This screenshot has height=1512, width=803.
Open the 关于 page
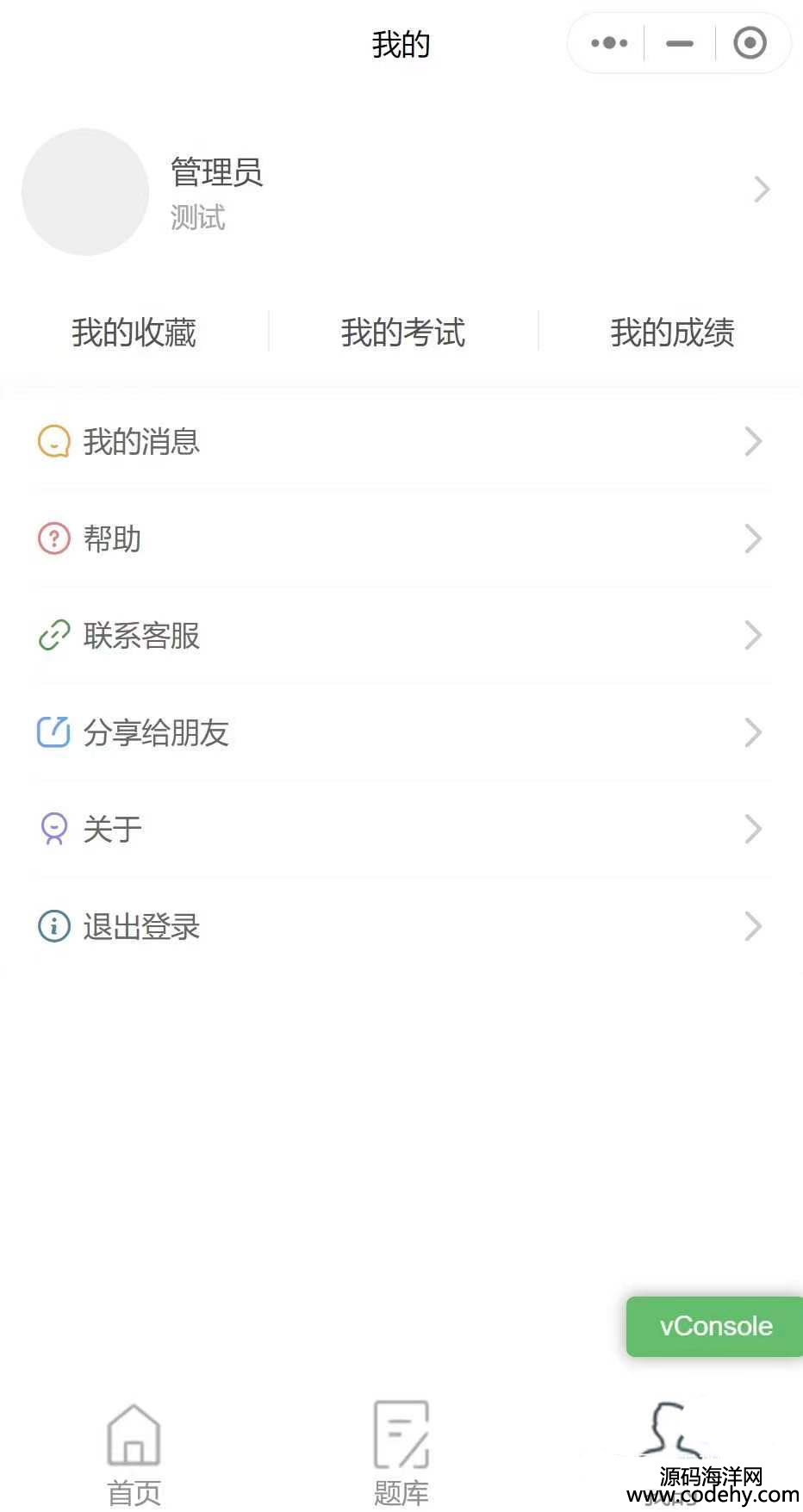pyautogui.click(x=401, y=829)
